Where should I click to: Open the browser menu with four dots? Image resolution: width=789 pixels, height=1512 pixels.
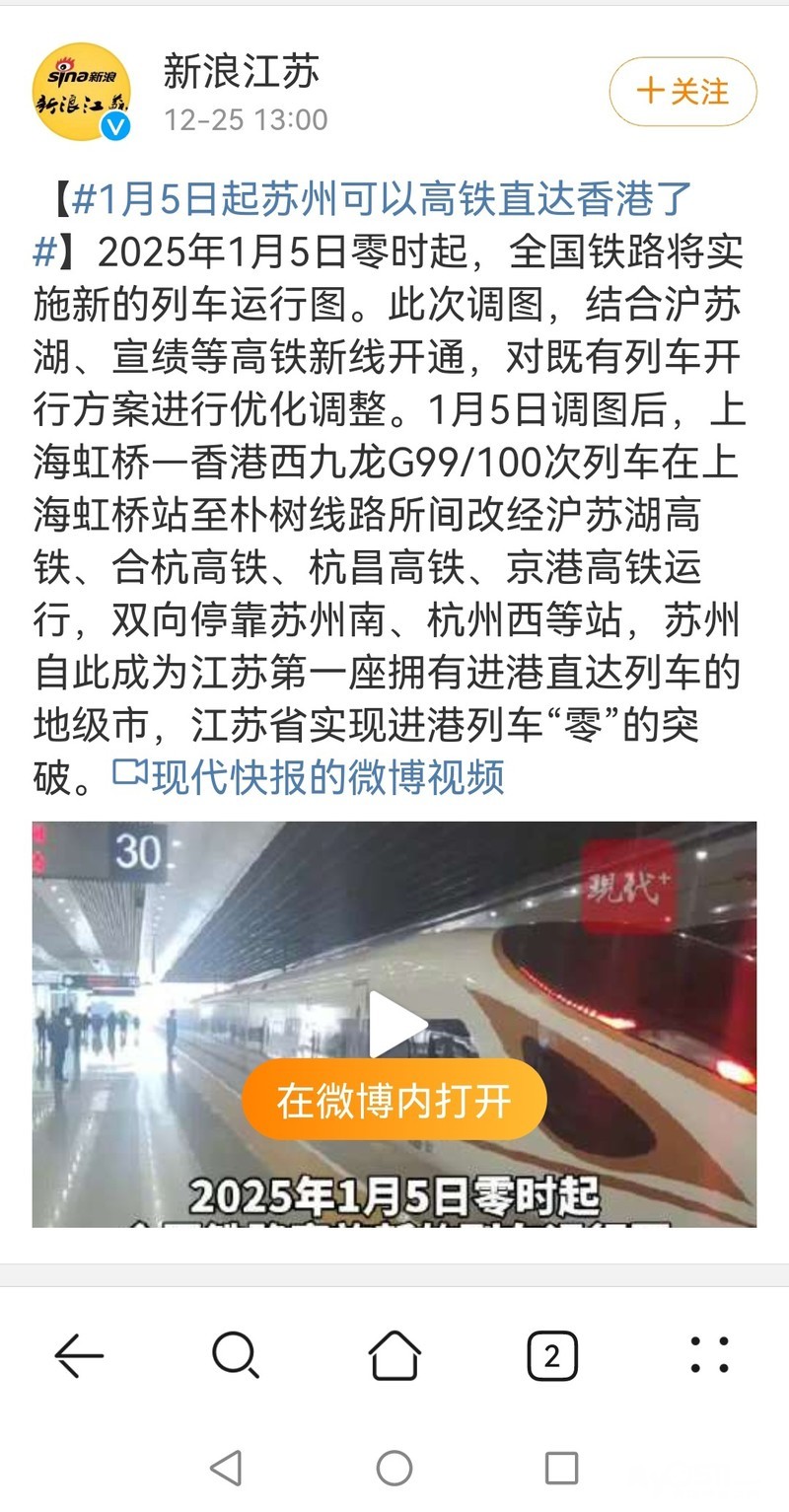(x=709, y=1356)
